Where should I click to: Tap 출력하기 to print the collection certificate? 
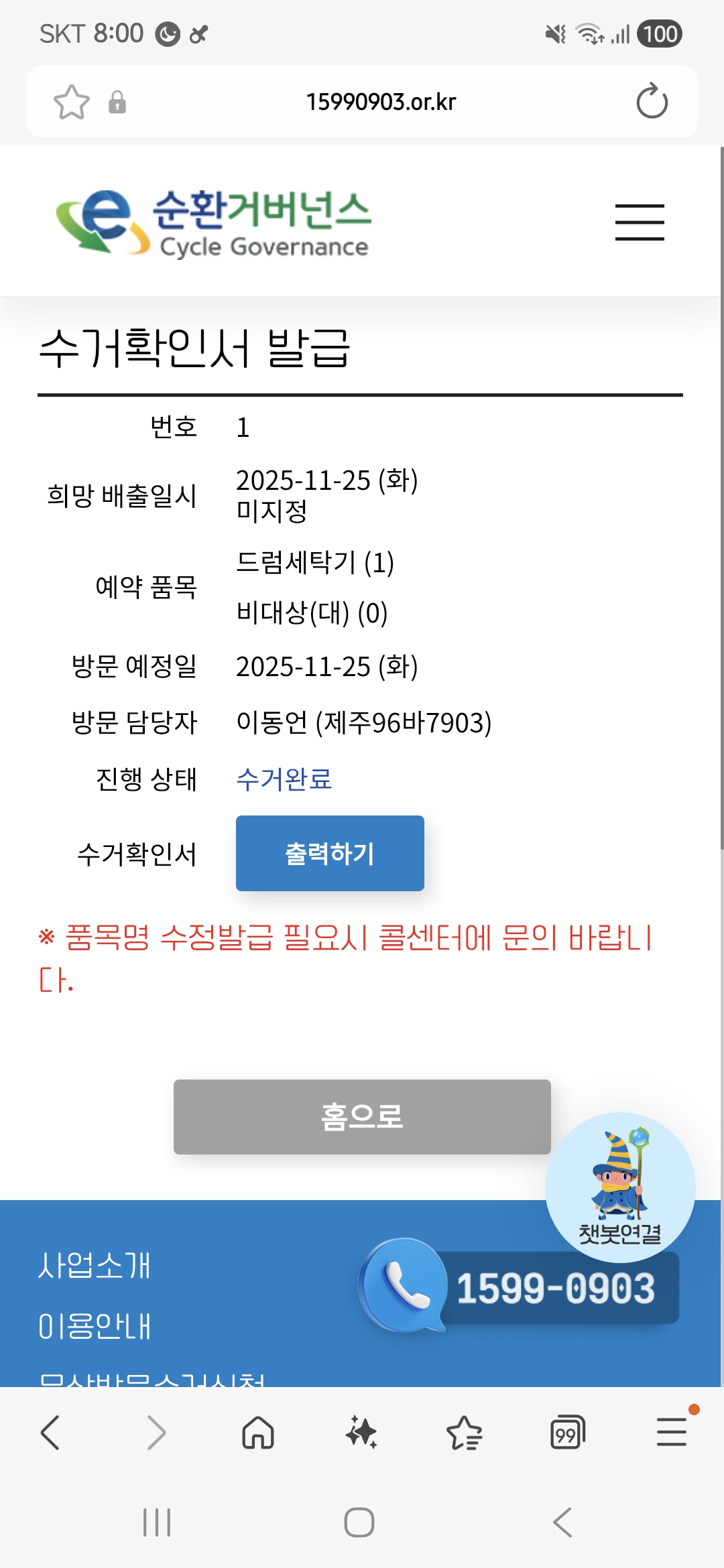[330, 853]
